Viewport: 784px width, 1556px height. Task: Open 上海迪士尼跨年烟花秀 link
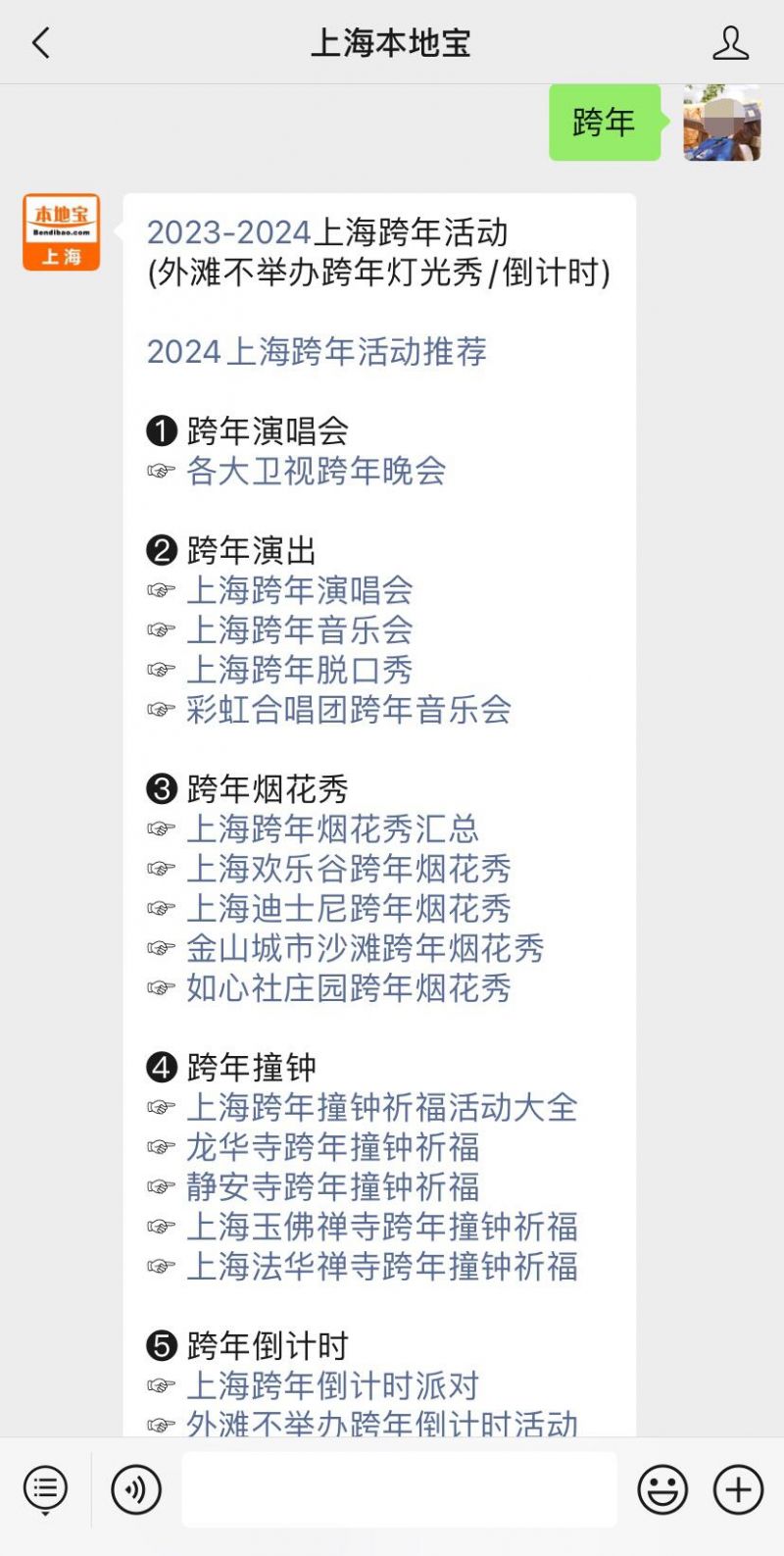(x=349, y=908)
